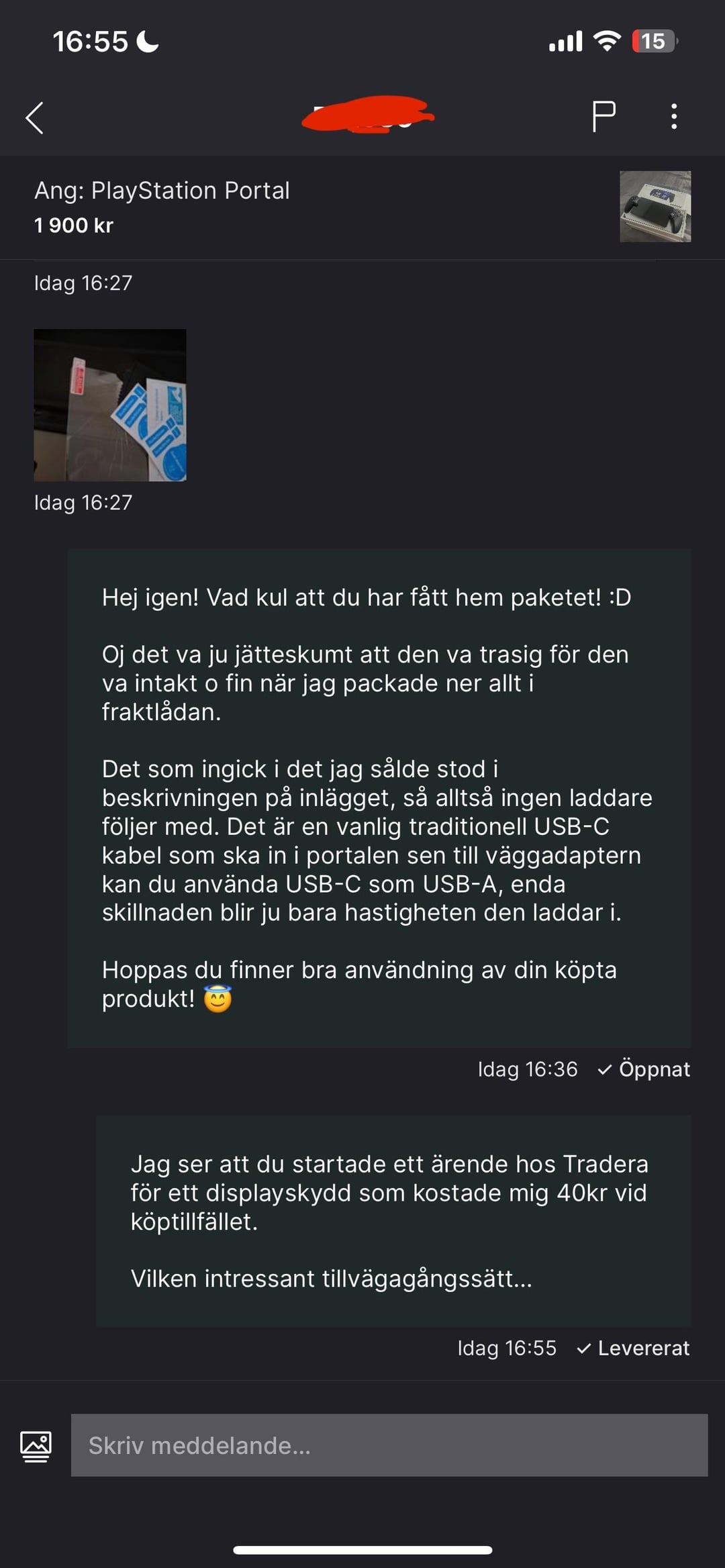Open the three-dot overflow menu
Viewport: 725px width, 1568px height.
[674, 117]
